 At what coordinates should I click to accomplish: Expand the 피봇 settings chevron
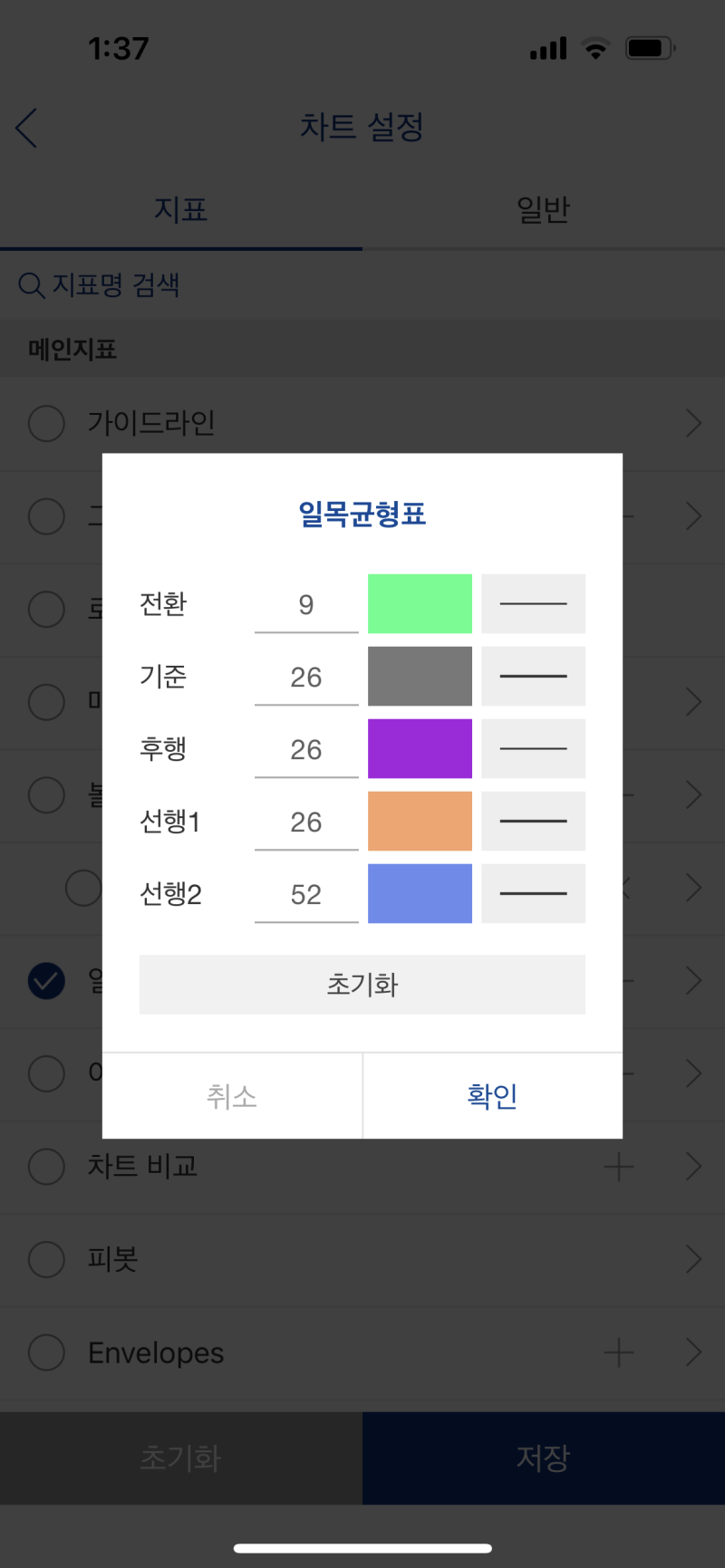[693, 1259]
